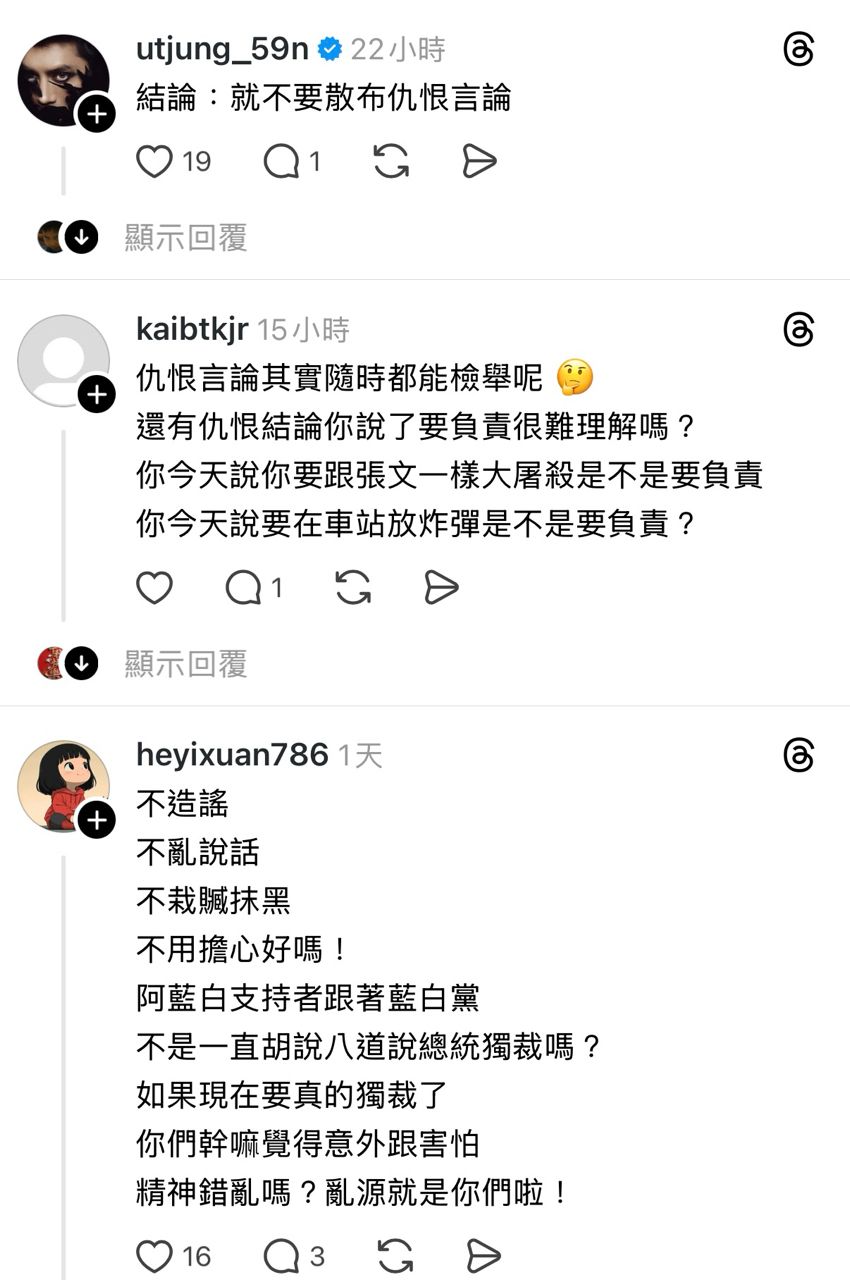The width and height of the screenshot is (850, 1280).
Task: Repost utjung_59n's comment
Action: [391, 161]
